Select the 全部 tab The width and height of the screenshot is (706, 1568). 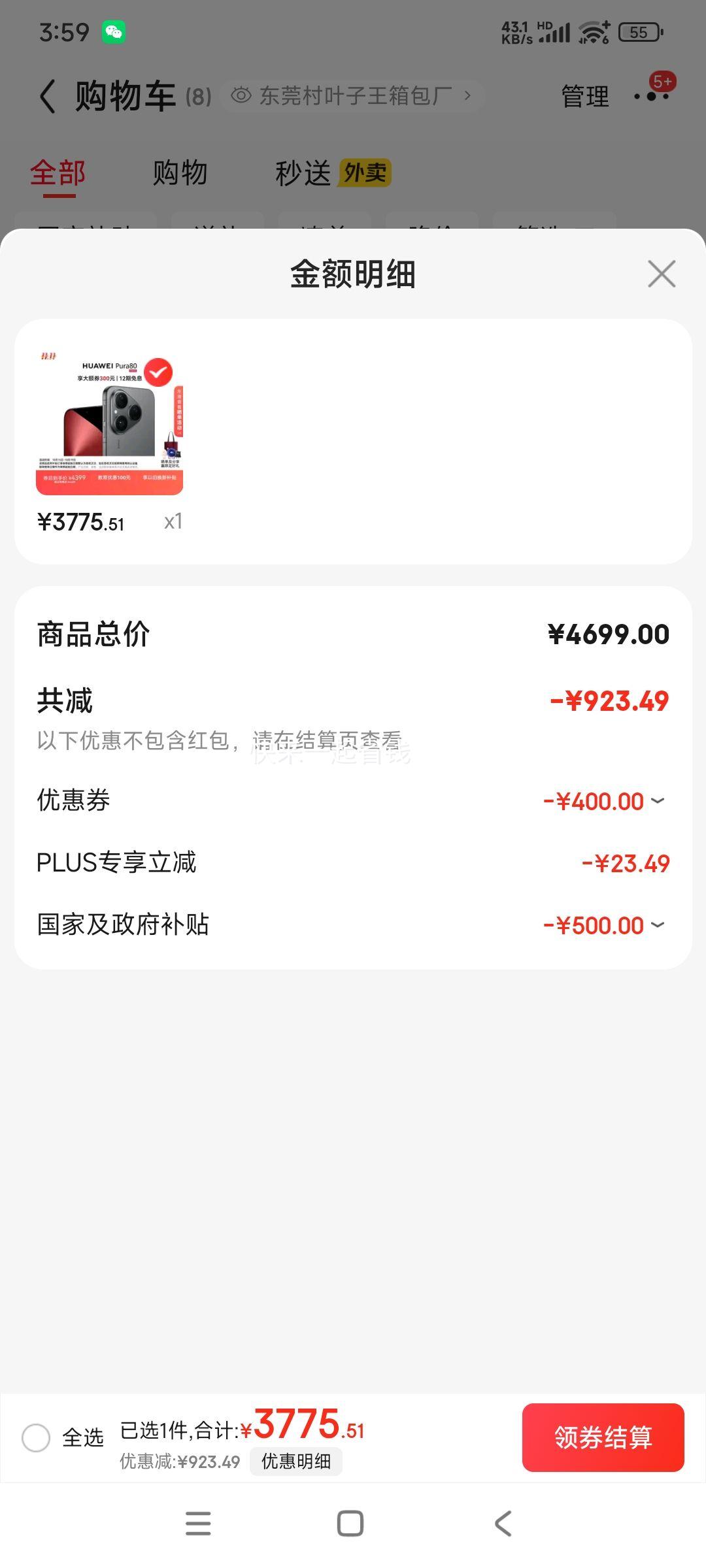click(58, 173)
